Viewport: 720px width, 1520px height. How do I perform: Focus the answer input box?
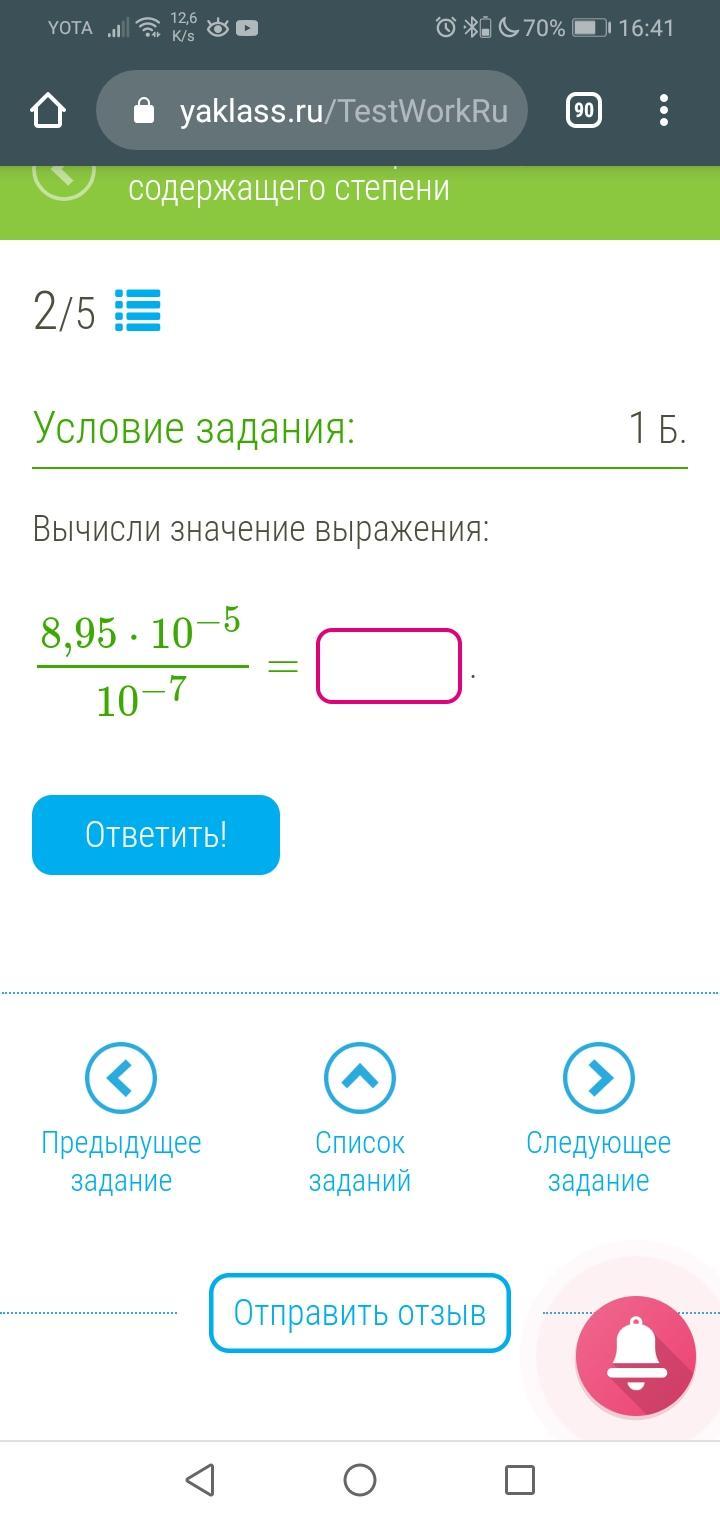click(x=389, y=666)
